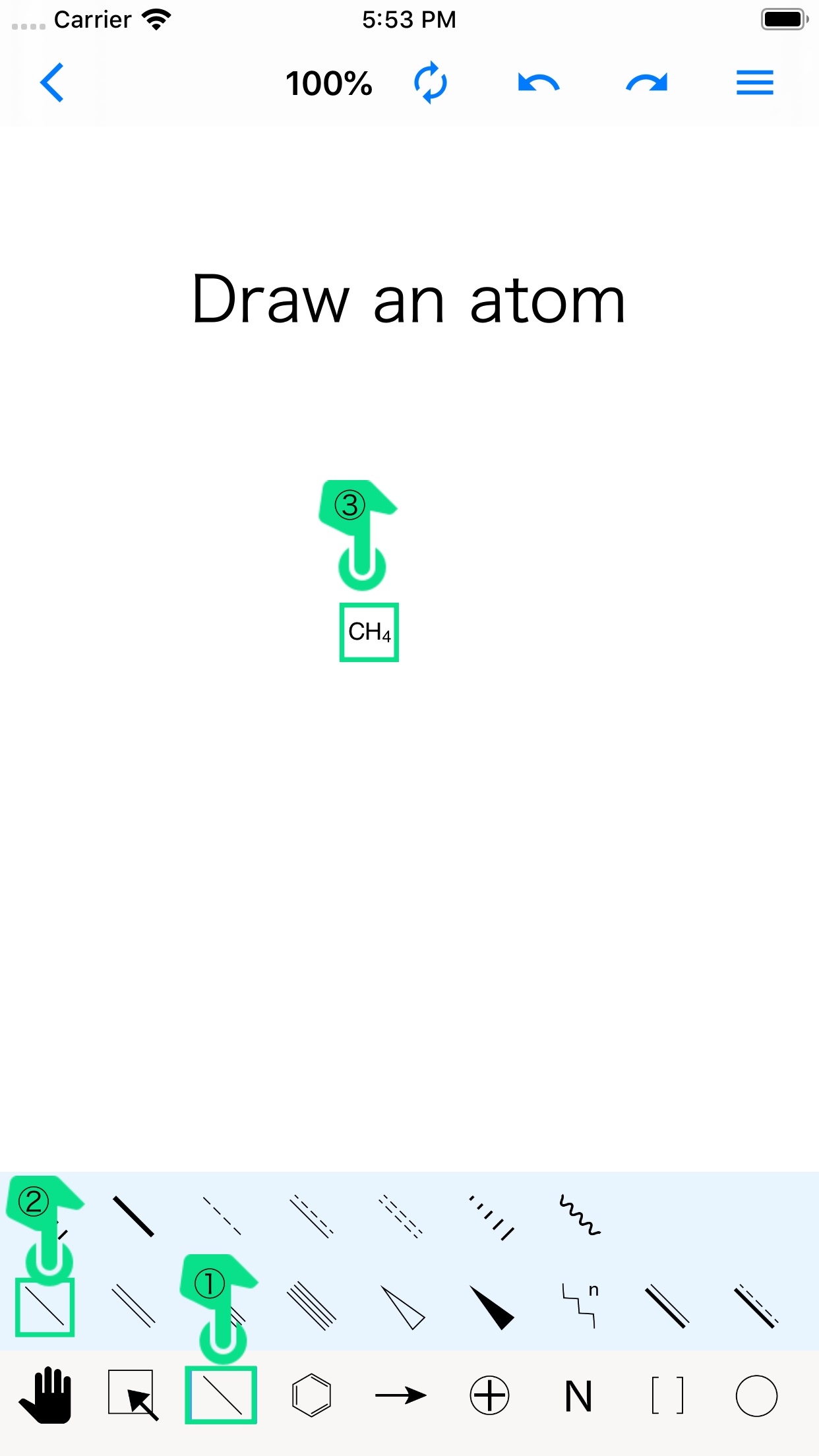Viewport: 819px width, 1456px height.
Task: Select the wavy bond type
Action: tap(580, 1215)
